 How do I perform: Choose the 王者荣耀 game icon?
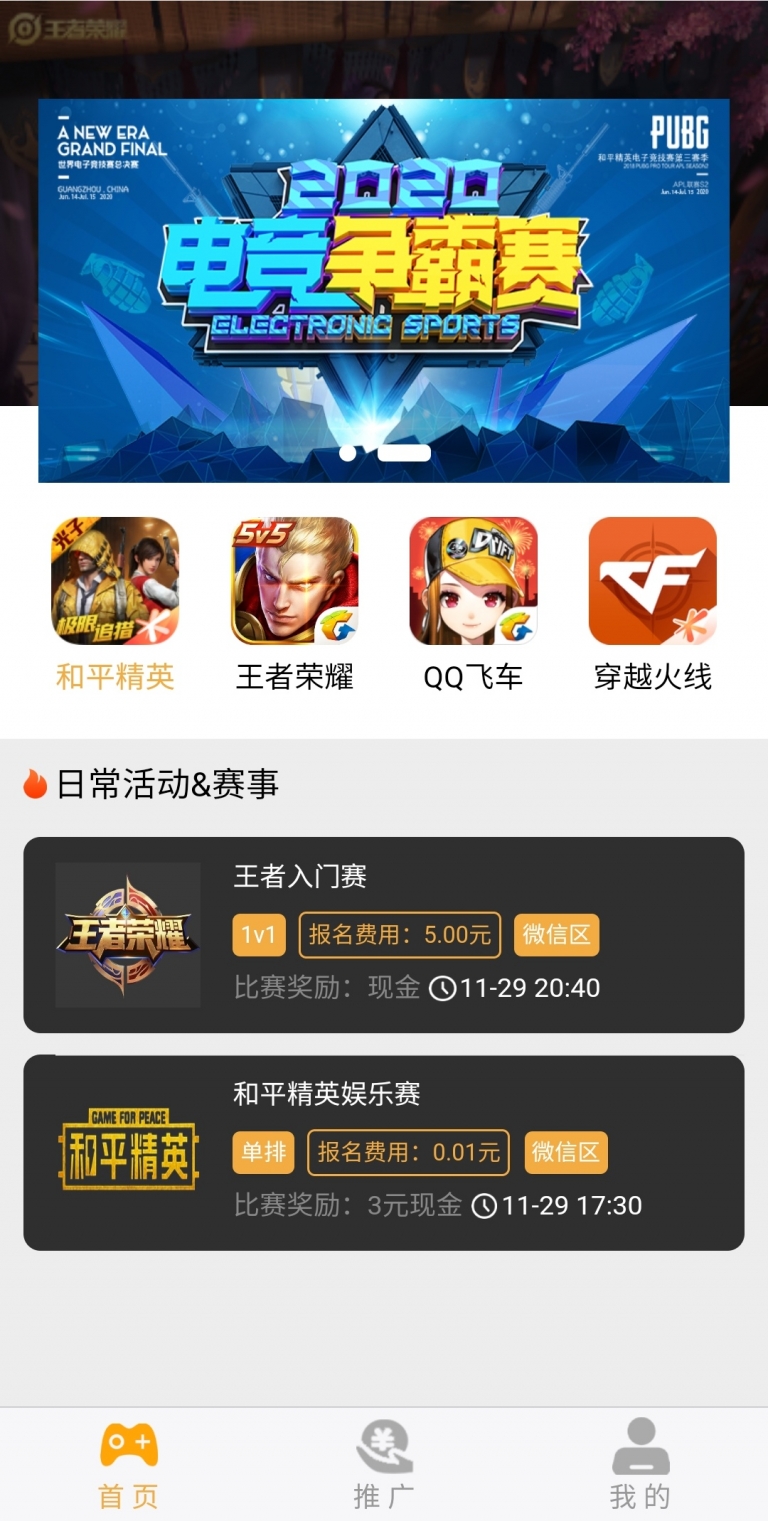[x=294, y=581]
